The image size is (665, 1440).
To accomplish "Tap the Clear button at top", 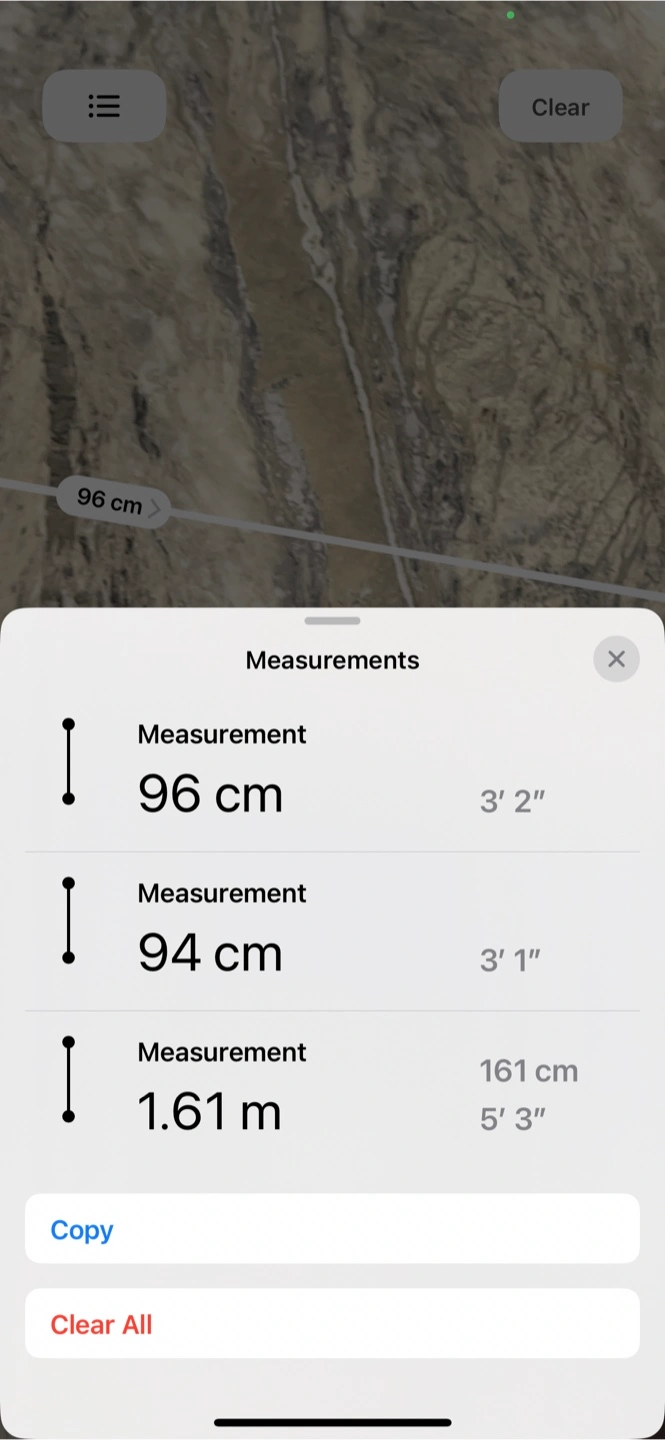I will [x=560, y=107].
